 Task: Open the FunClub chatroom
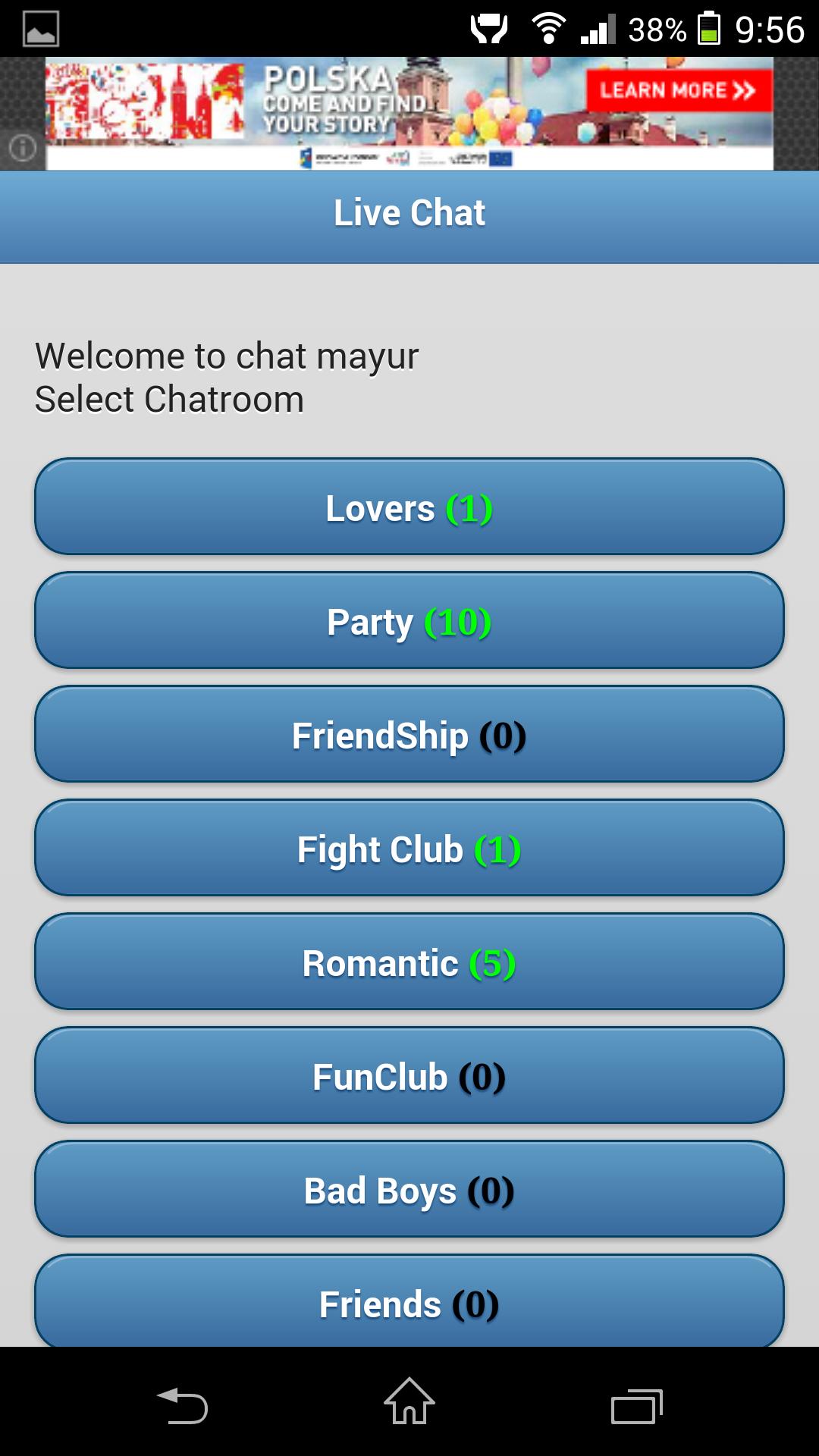point(409,1075)
